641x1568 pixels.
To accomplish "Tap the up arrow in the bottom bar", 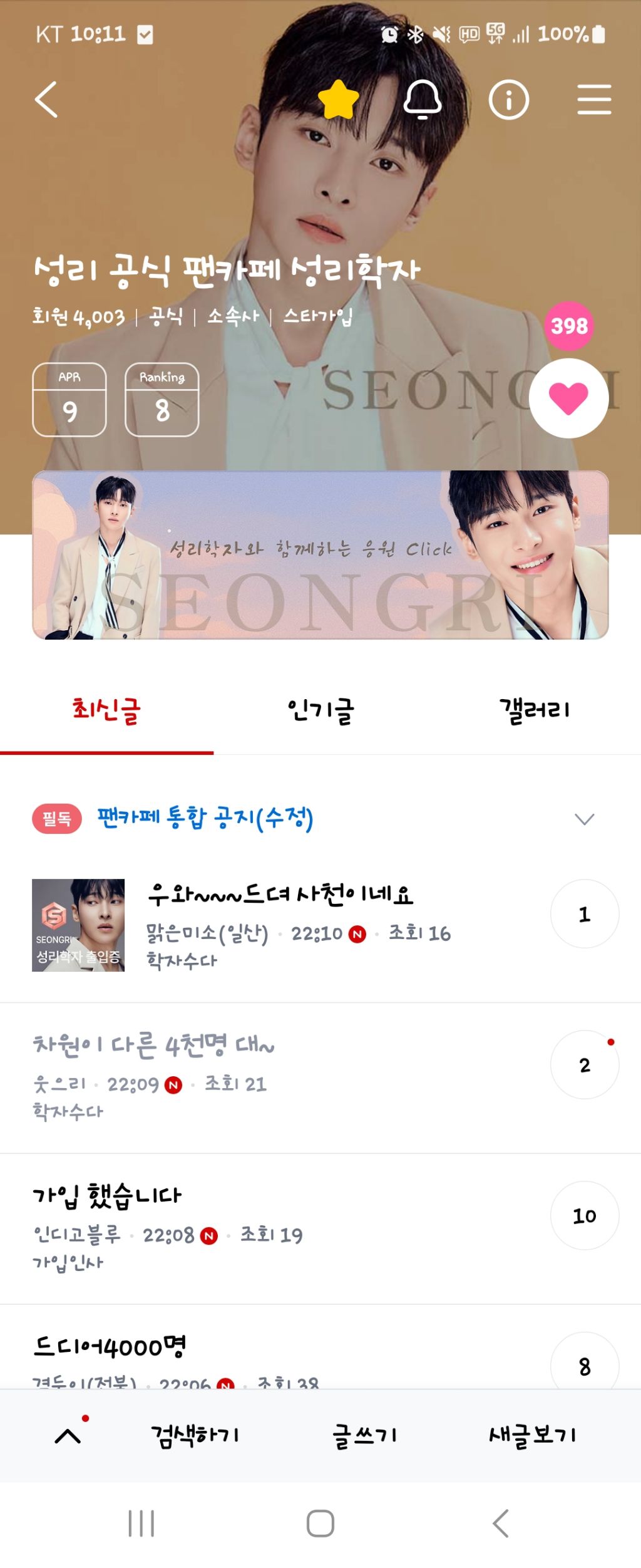I will tap(68, 1435).
